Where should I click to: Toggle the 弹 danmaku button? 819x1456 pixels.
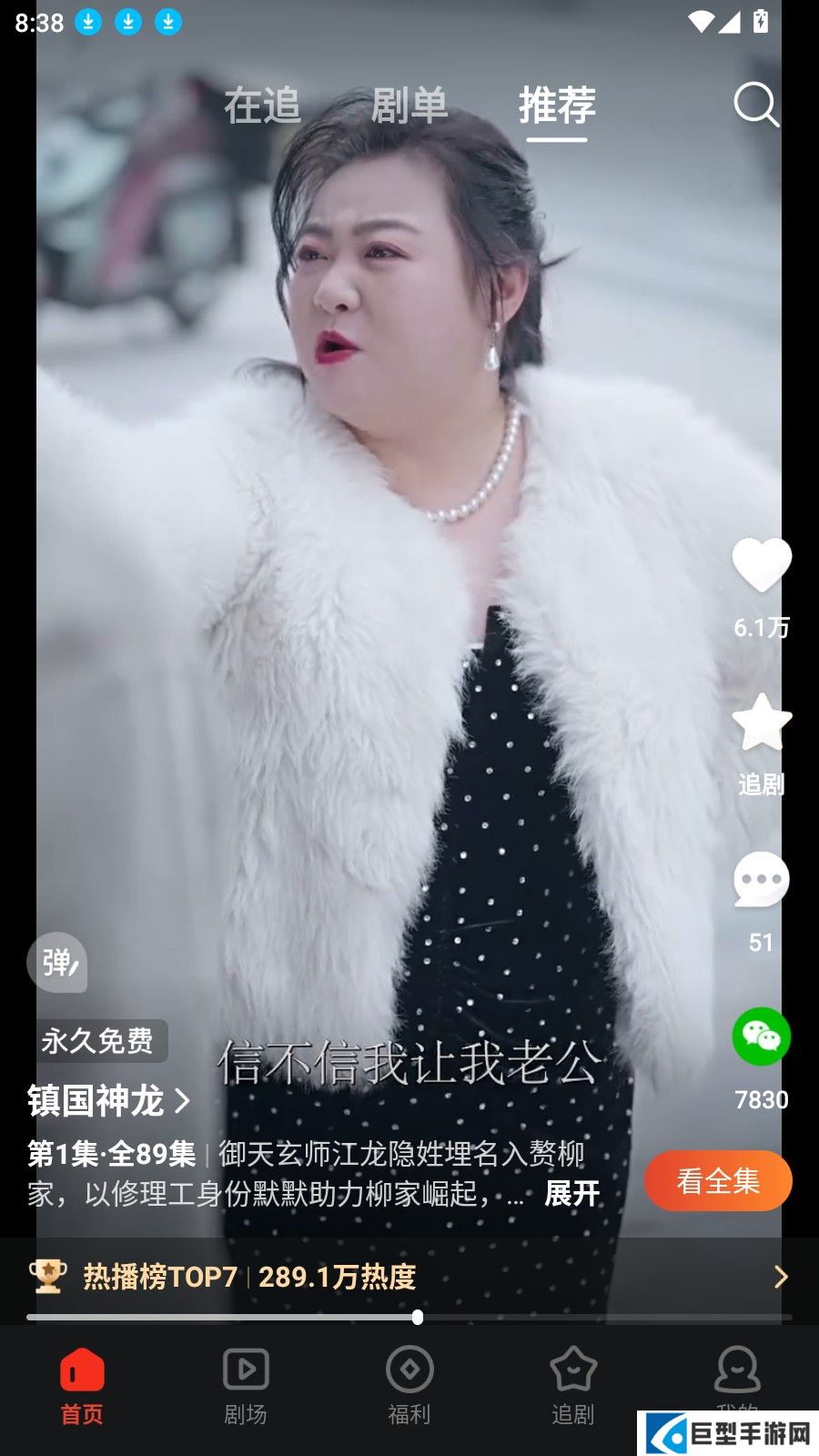[57, 962]
